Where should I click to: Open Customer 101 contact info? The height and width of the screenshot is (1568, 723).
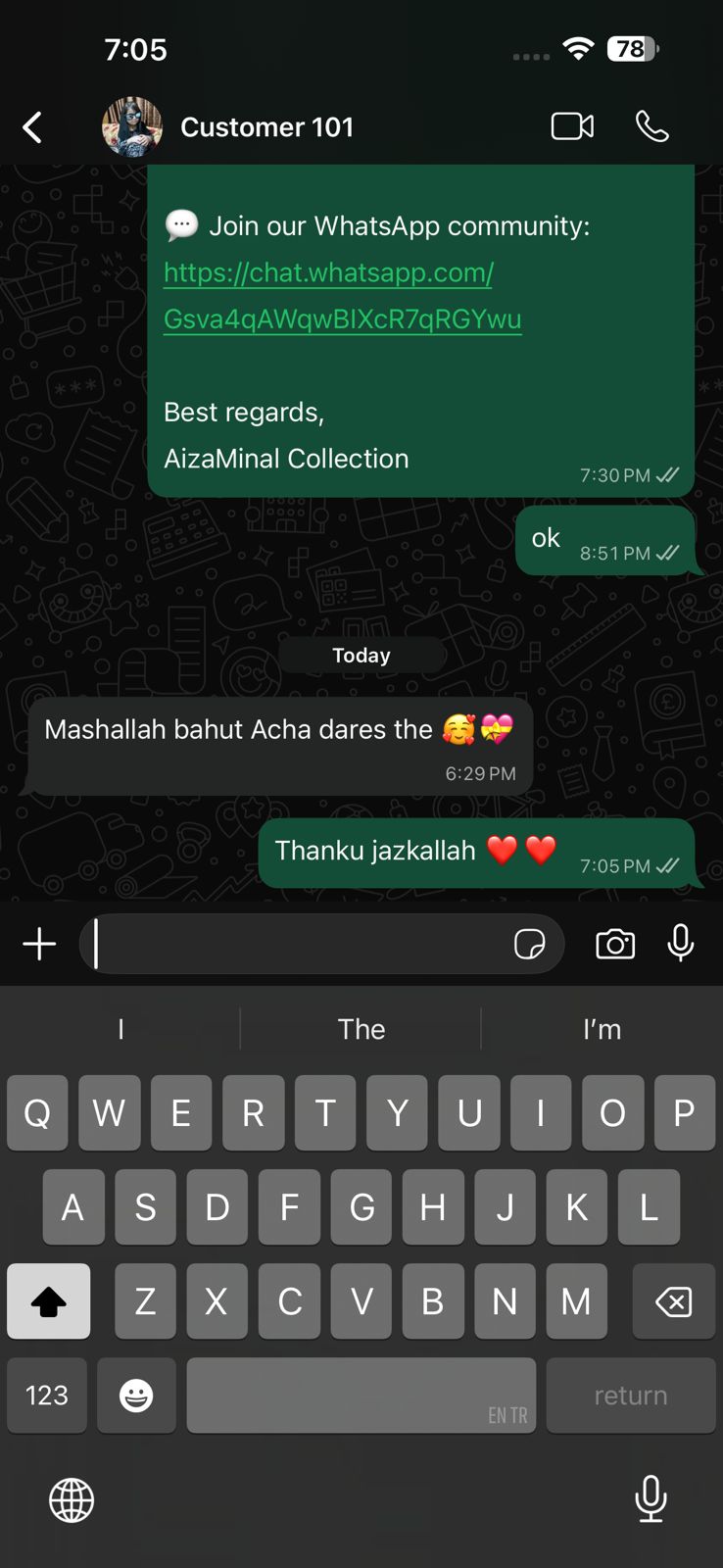[266, 127]
